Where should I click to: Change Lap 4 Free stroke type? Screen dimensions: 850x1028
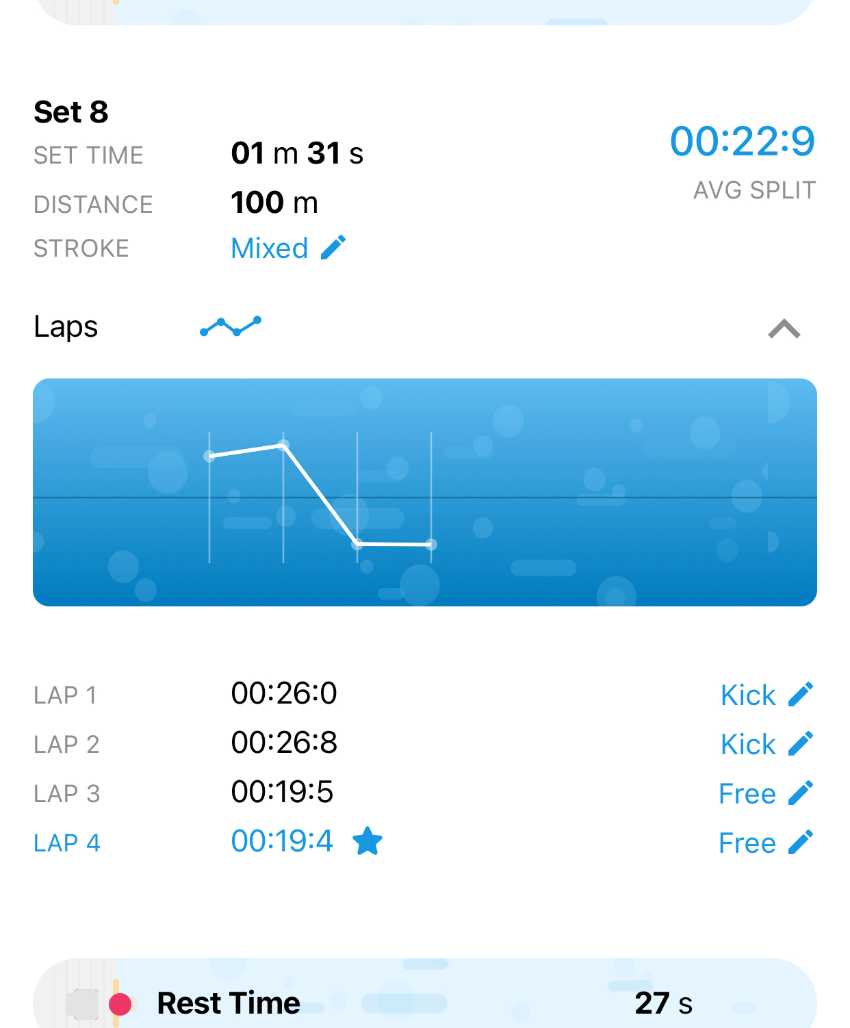(x=800, y=843)
